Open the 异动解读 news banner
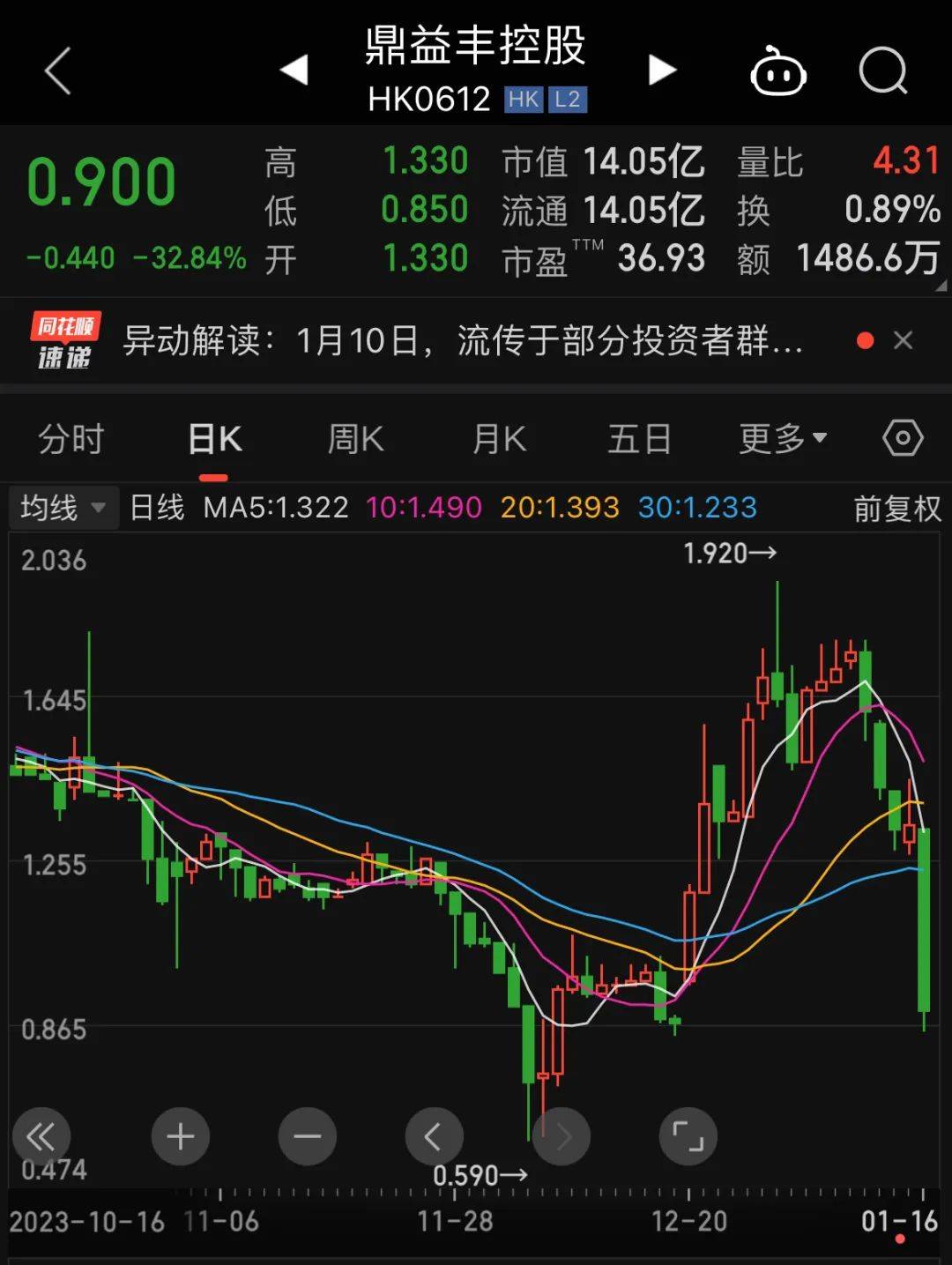The height and width of the screenshot is (1265, 952). 463,341
